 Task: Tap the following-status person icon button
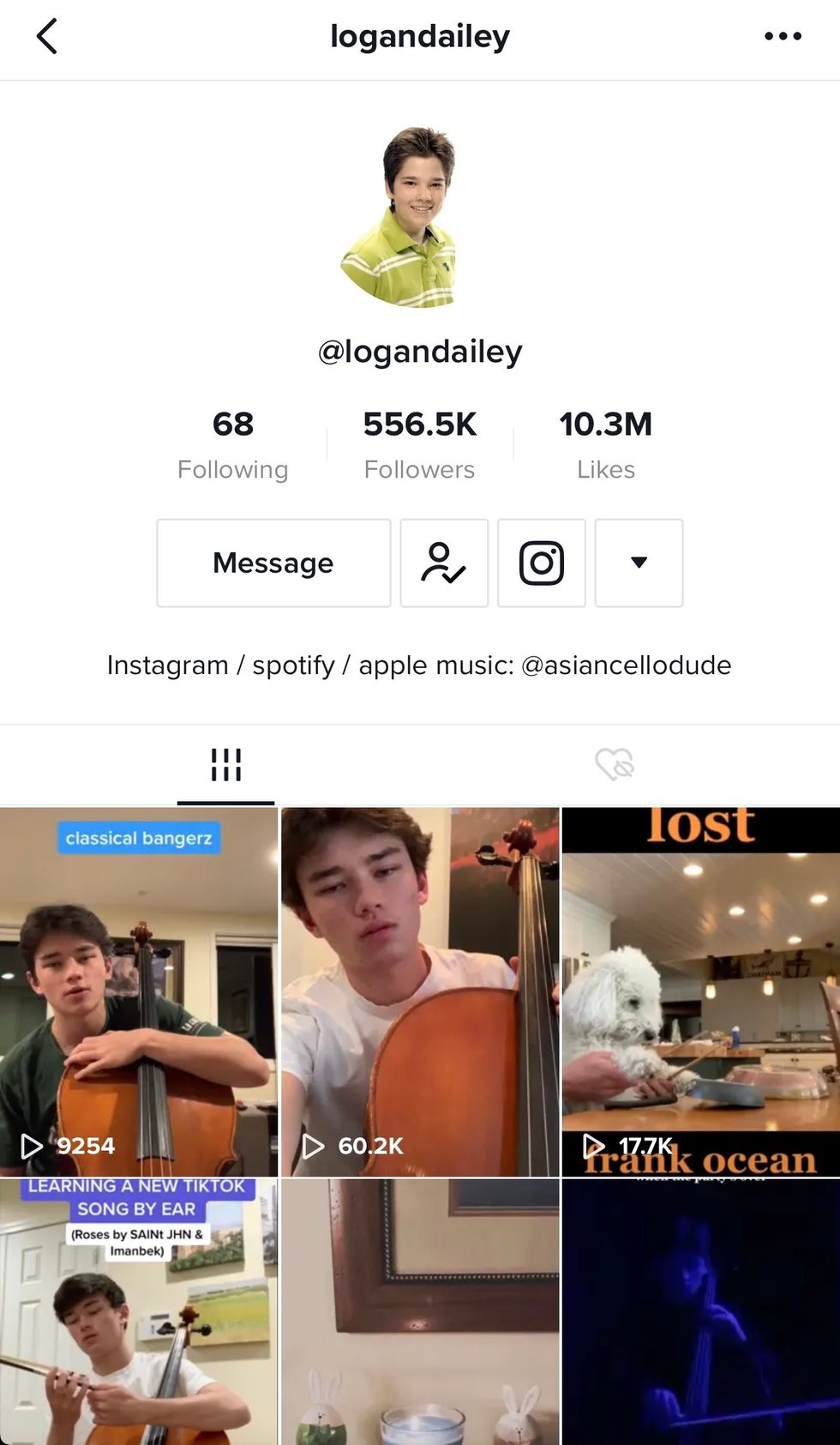[444, 563]
